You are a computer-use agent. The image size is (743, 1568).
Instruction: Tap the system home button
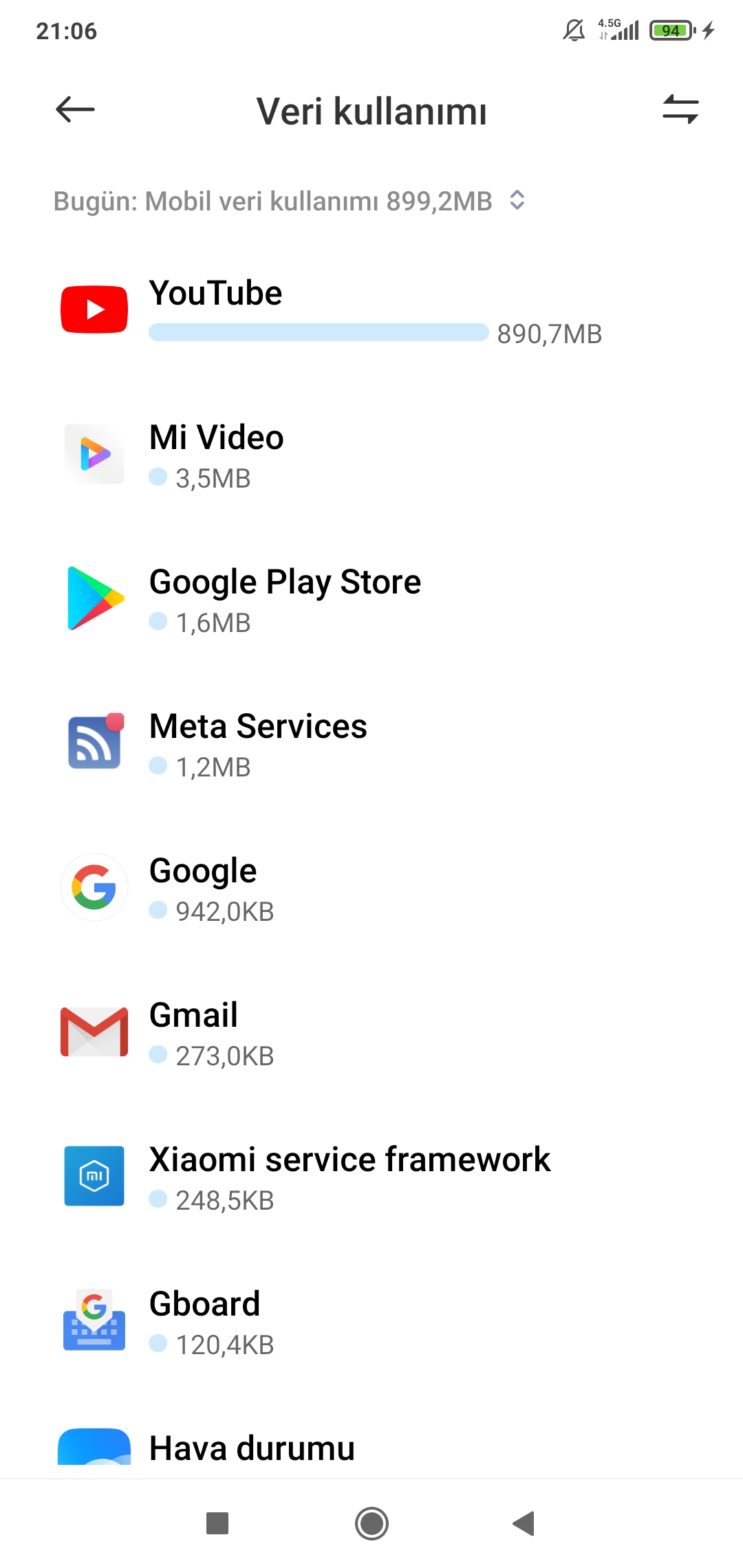(x=371, y=1523)
